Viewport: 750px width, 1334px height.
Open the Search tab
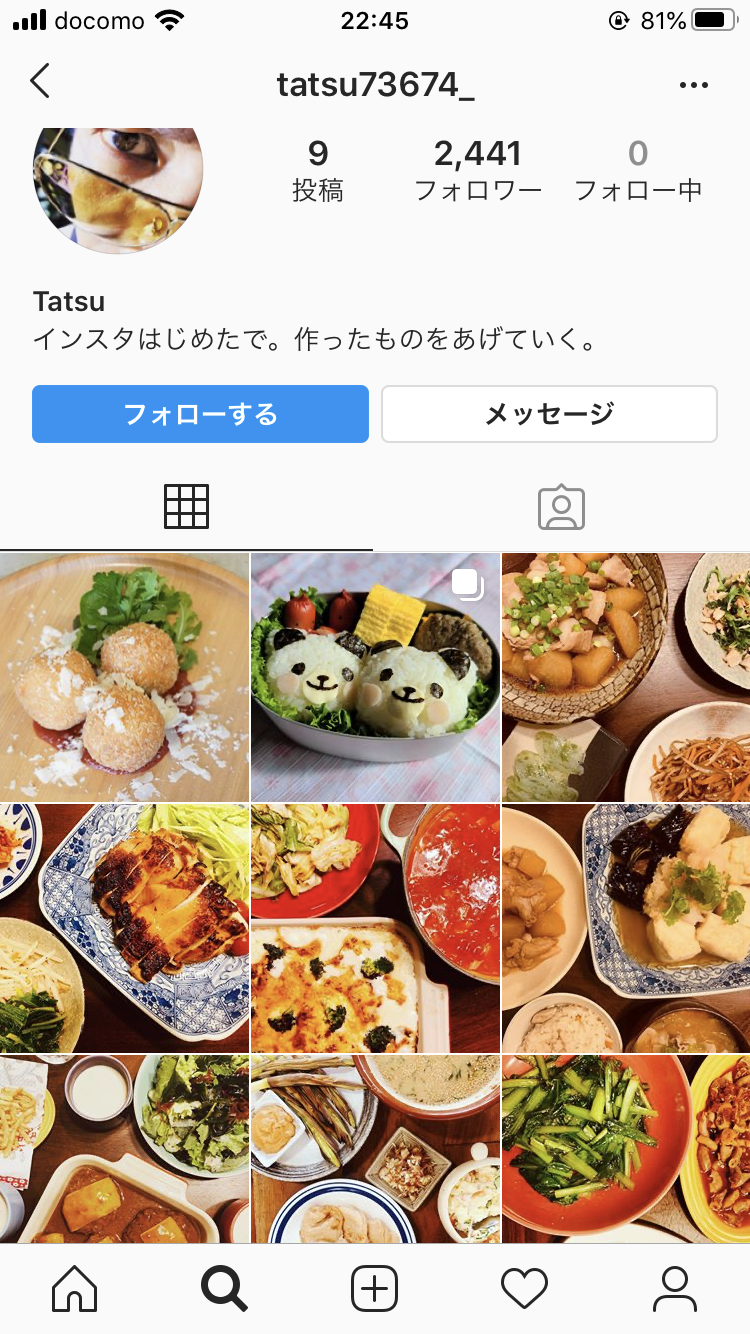pos(224,1289)
